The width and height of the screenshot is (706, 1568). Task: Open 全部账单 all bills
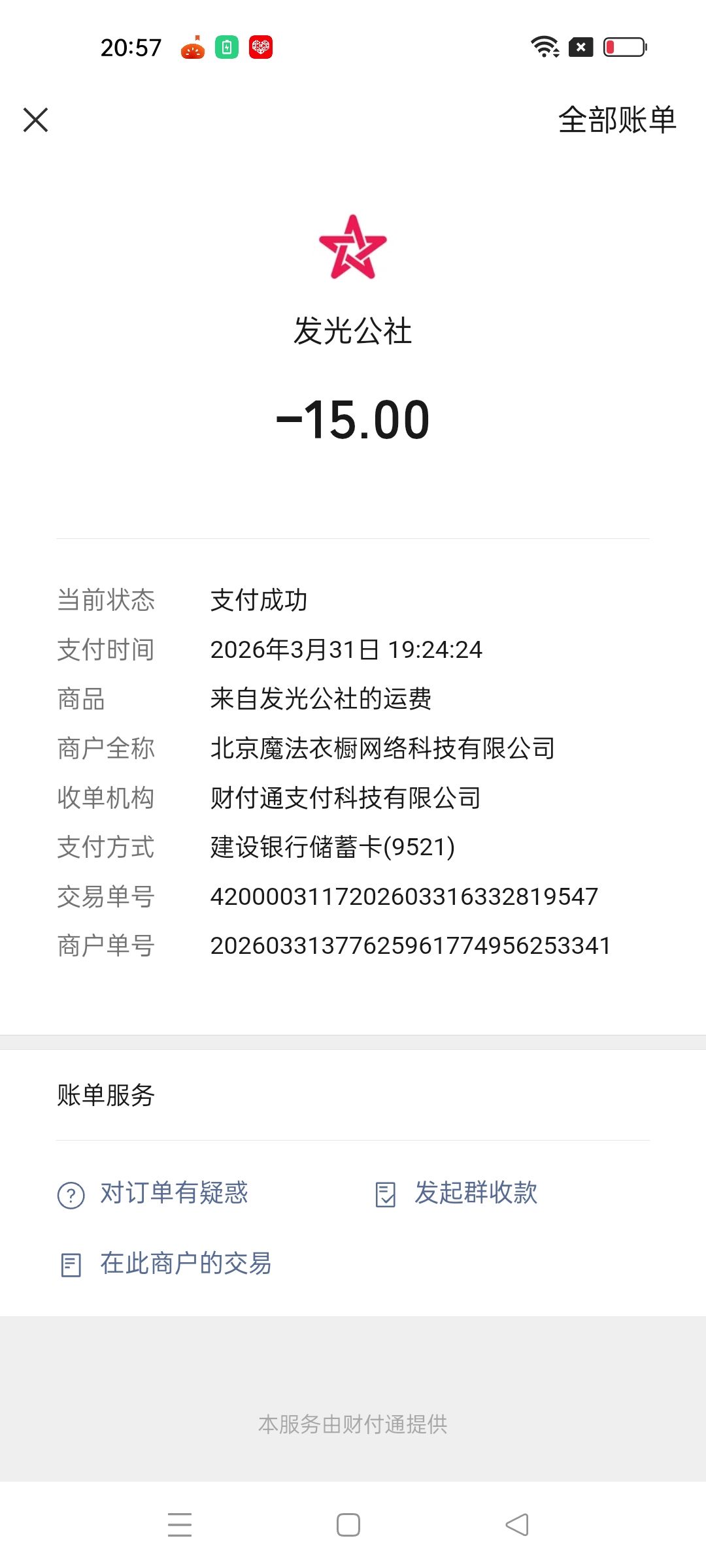point(616,120)
